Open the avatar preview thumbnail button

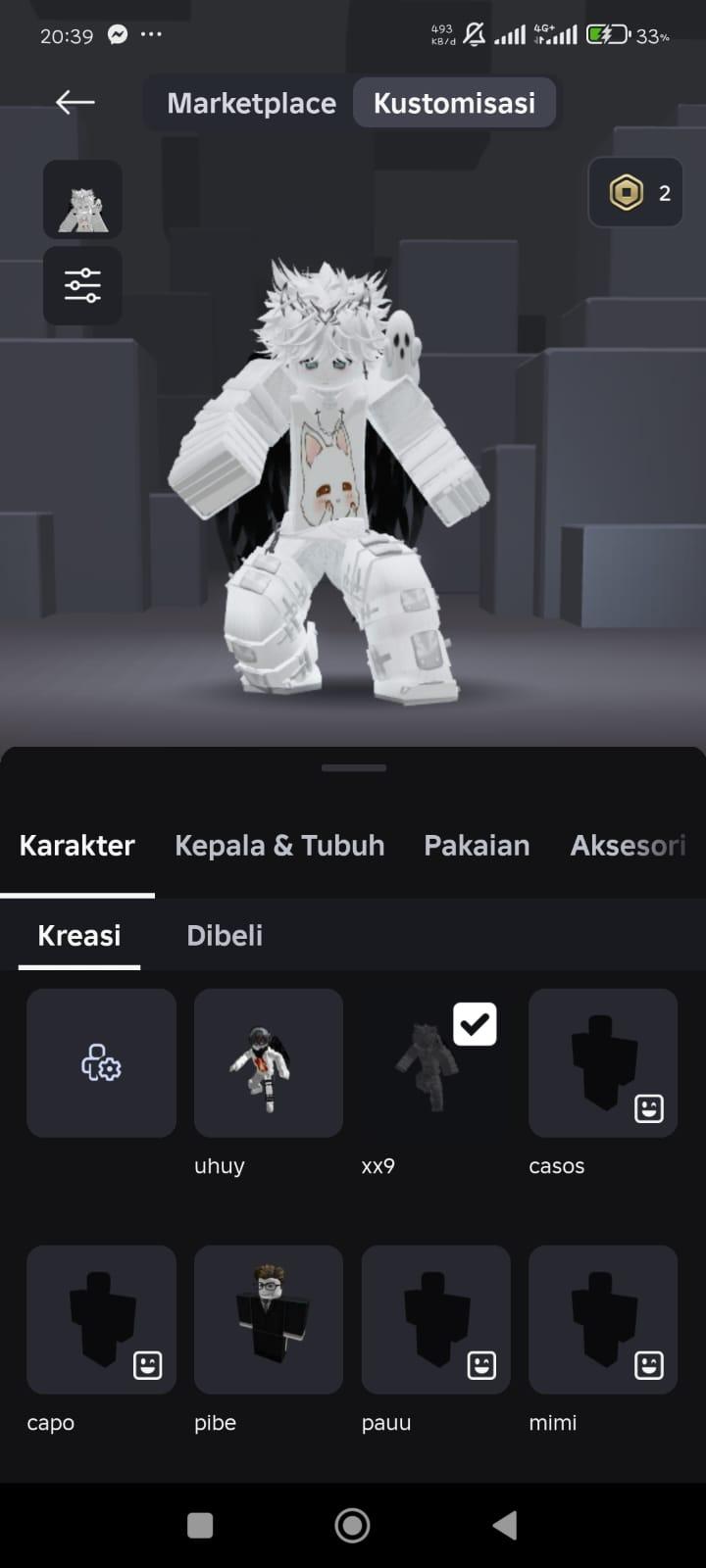click(82, 200)
